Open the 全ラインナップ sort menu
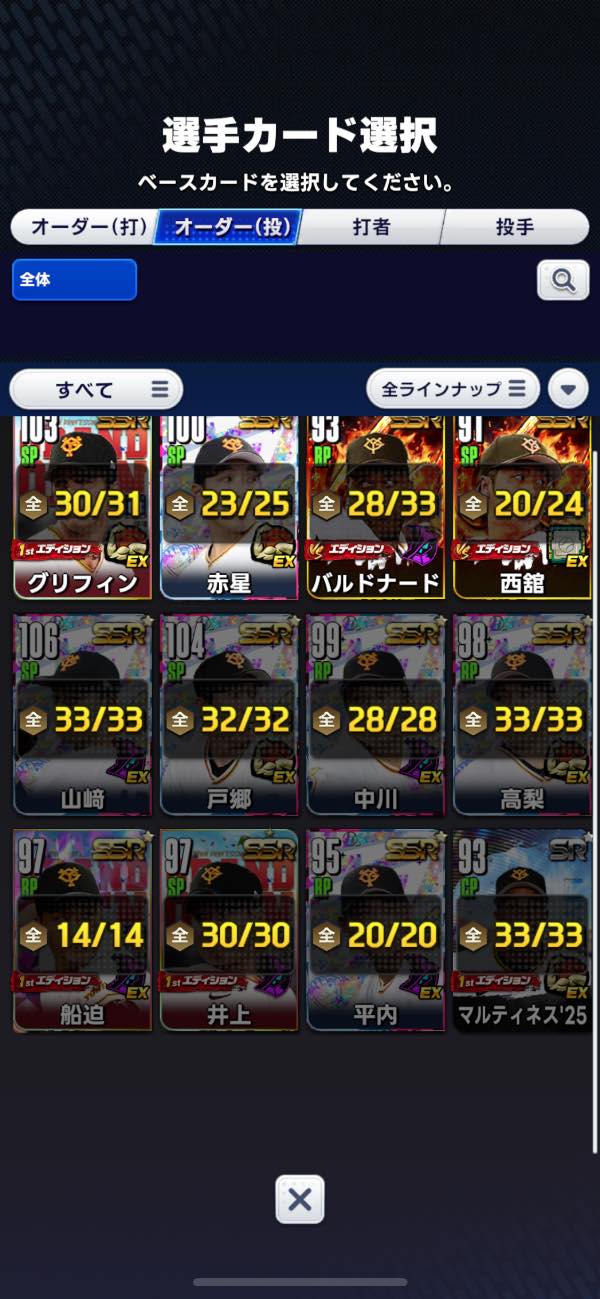This screenshot has width=600, height=1299. coord(453,388)
